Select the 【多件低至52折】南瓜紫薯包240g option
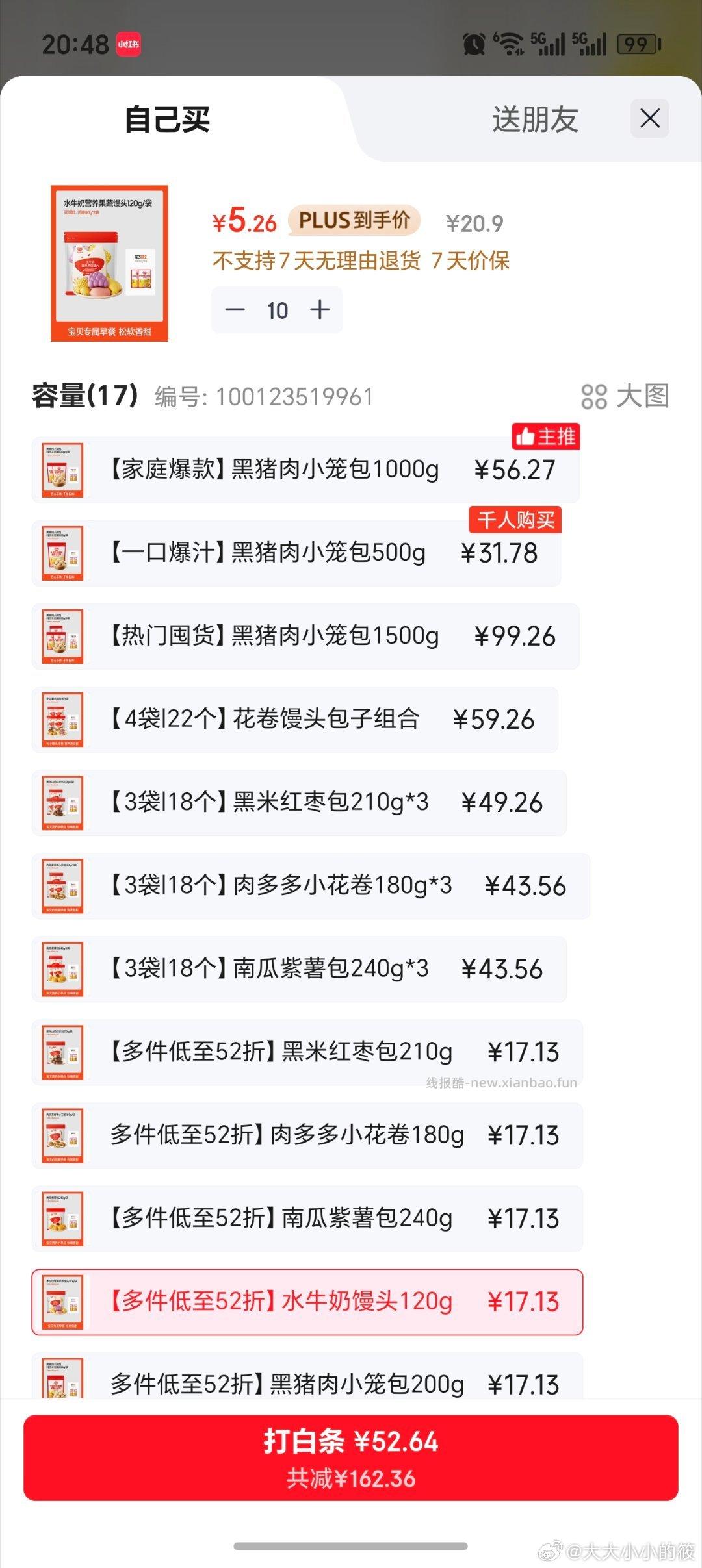 pos(305,1219)
